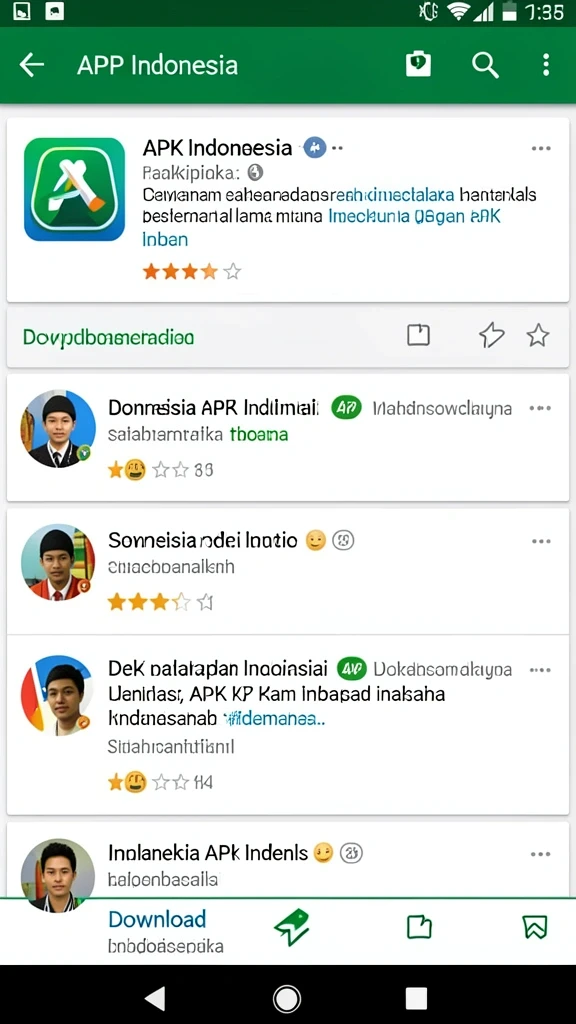Open more options for DeK palatapan entry

540,670
